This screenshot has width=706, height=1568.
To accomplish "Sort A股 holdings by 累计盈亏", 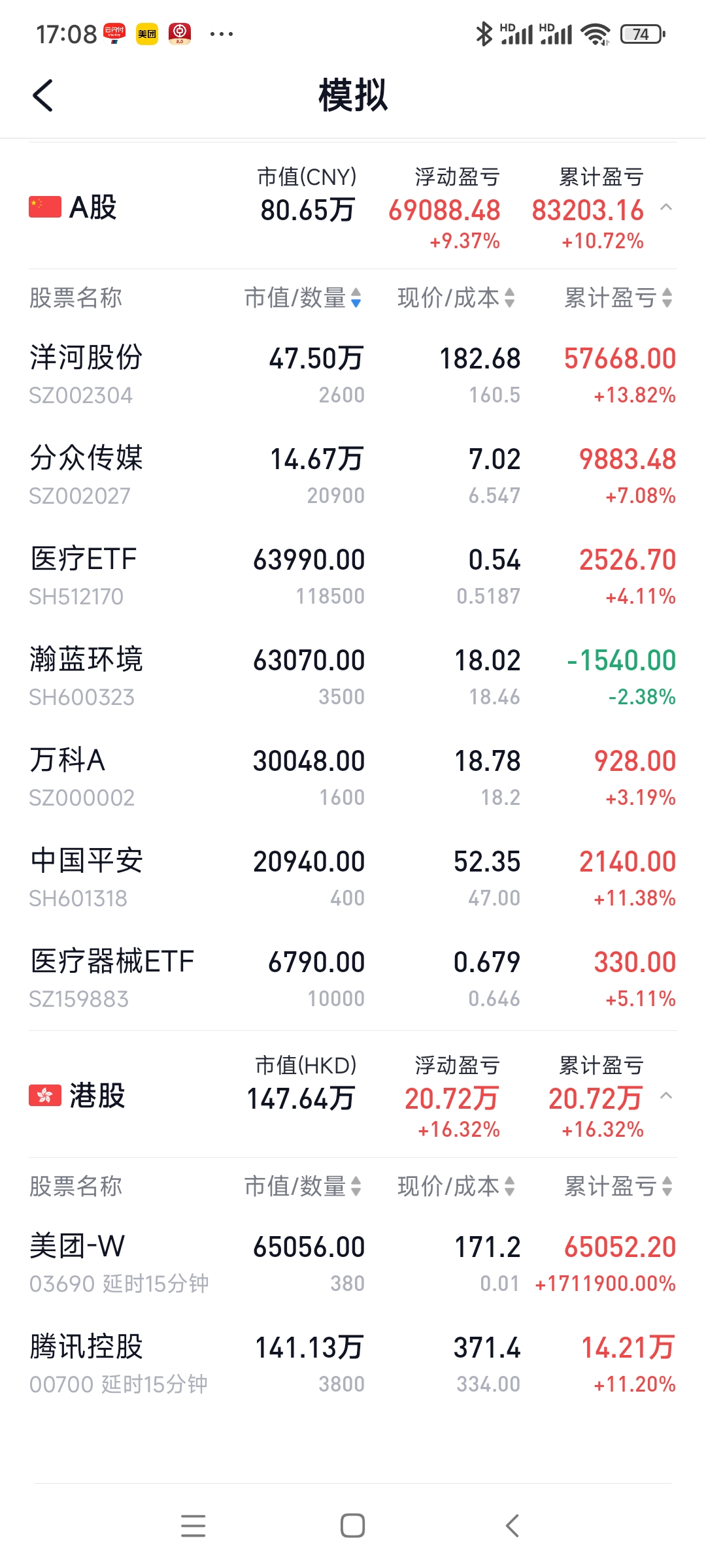I will click(618, 298).
